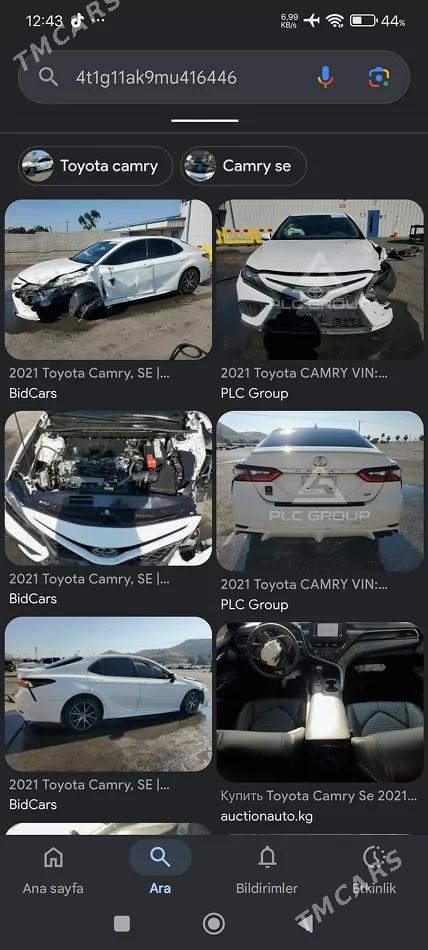Viewport: 428px width, 950px height.
Task: Go to the Ana sayfa tab
Action: click(x=53, y=869)
